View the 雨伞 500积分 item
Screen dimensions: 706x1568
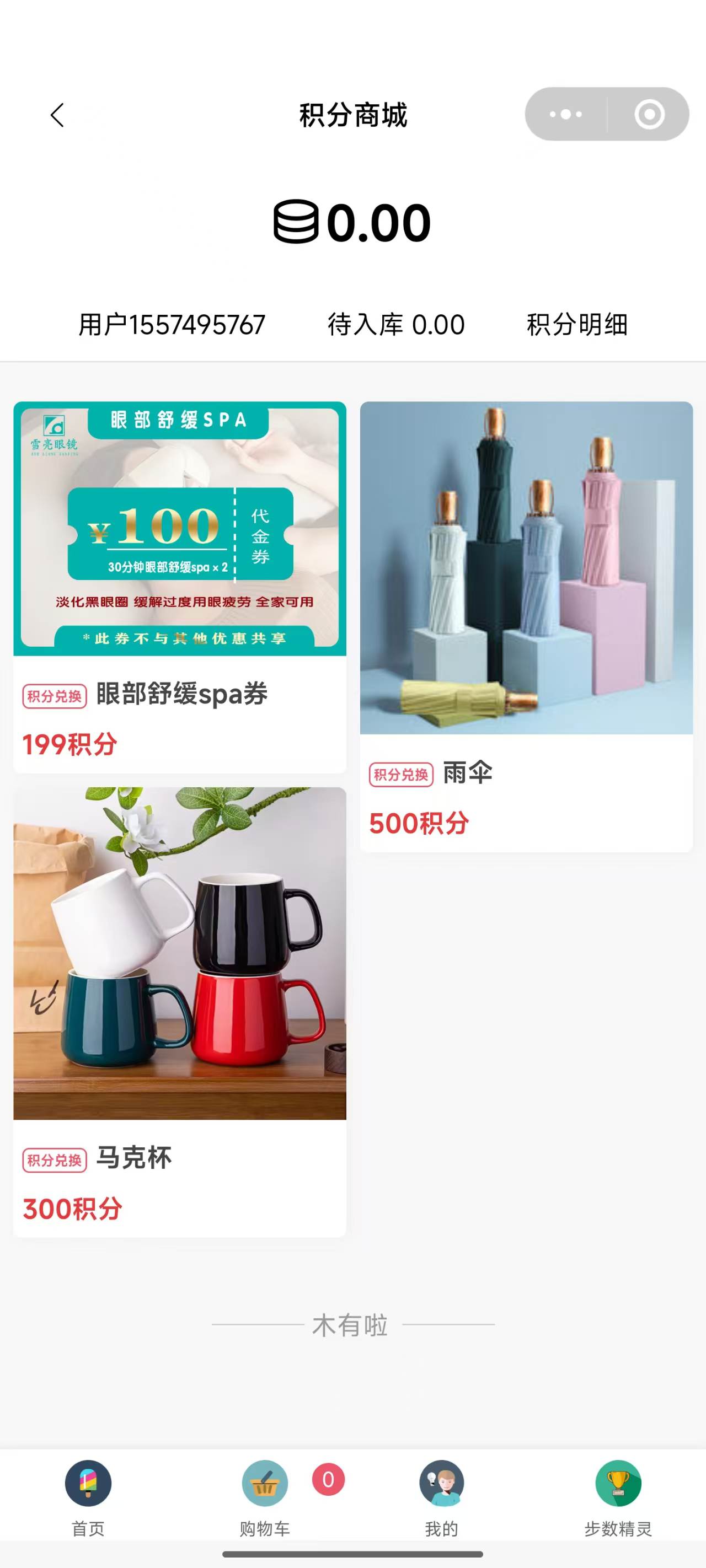[526, 627]
